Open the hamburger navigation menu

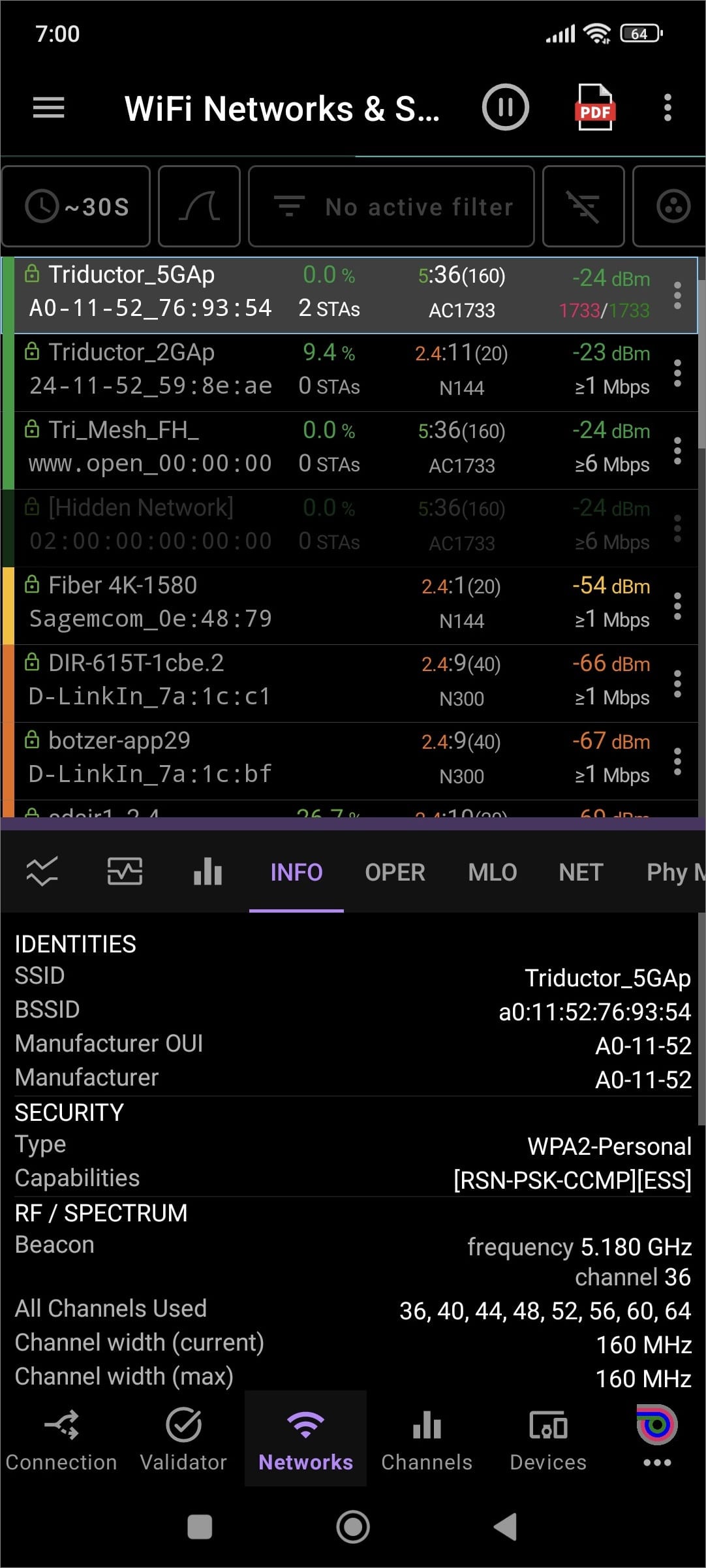tap(49, 108)
